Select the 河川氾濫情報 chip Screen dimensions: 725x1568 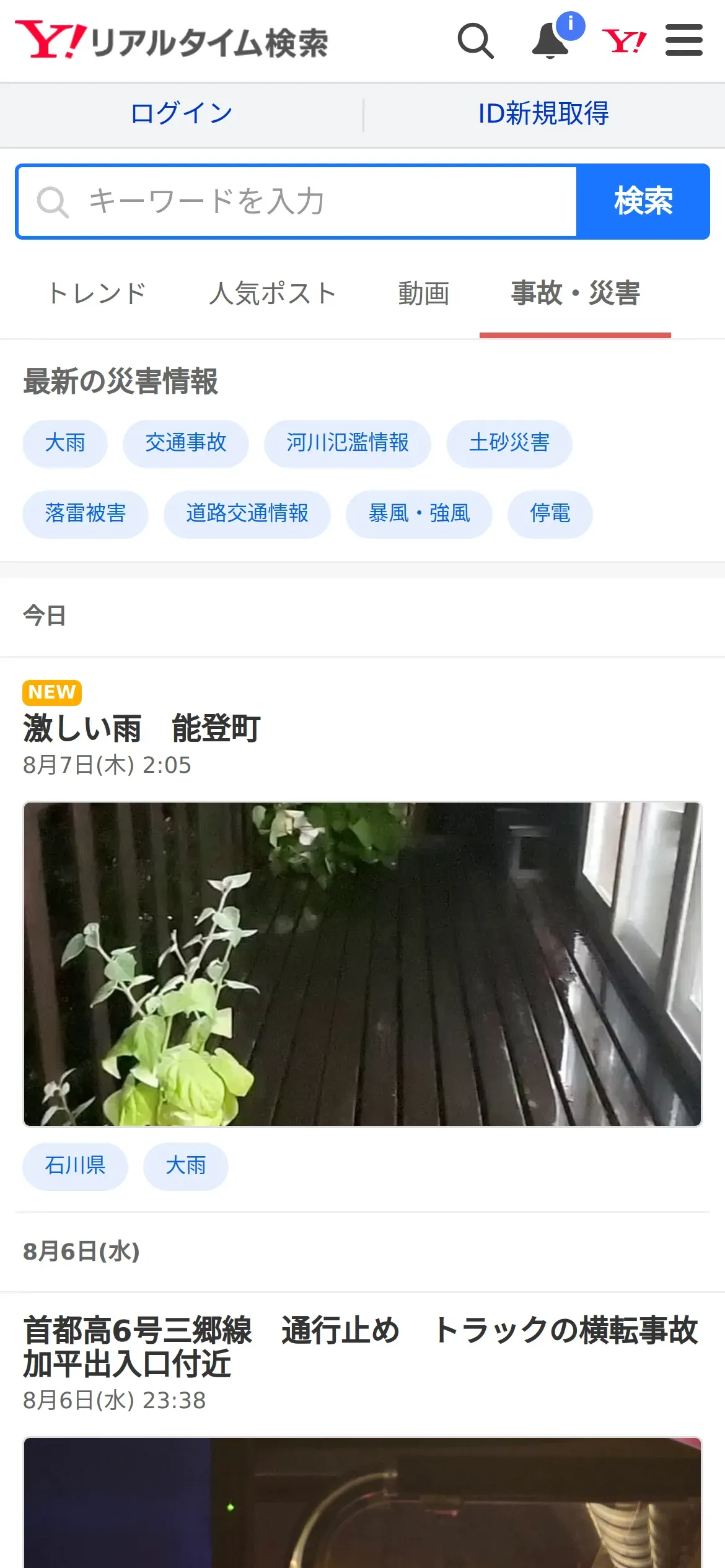pos(348,443)
